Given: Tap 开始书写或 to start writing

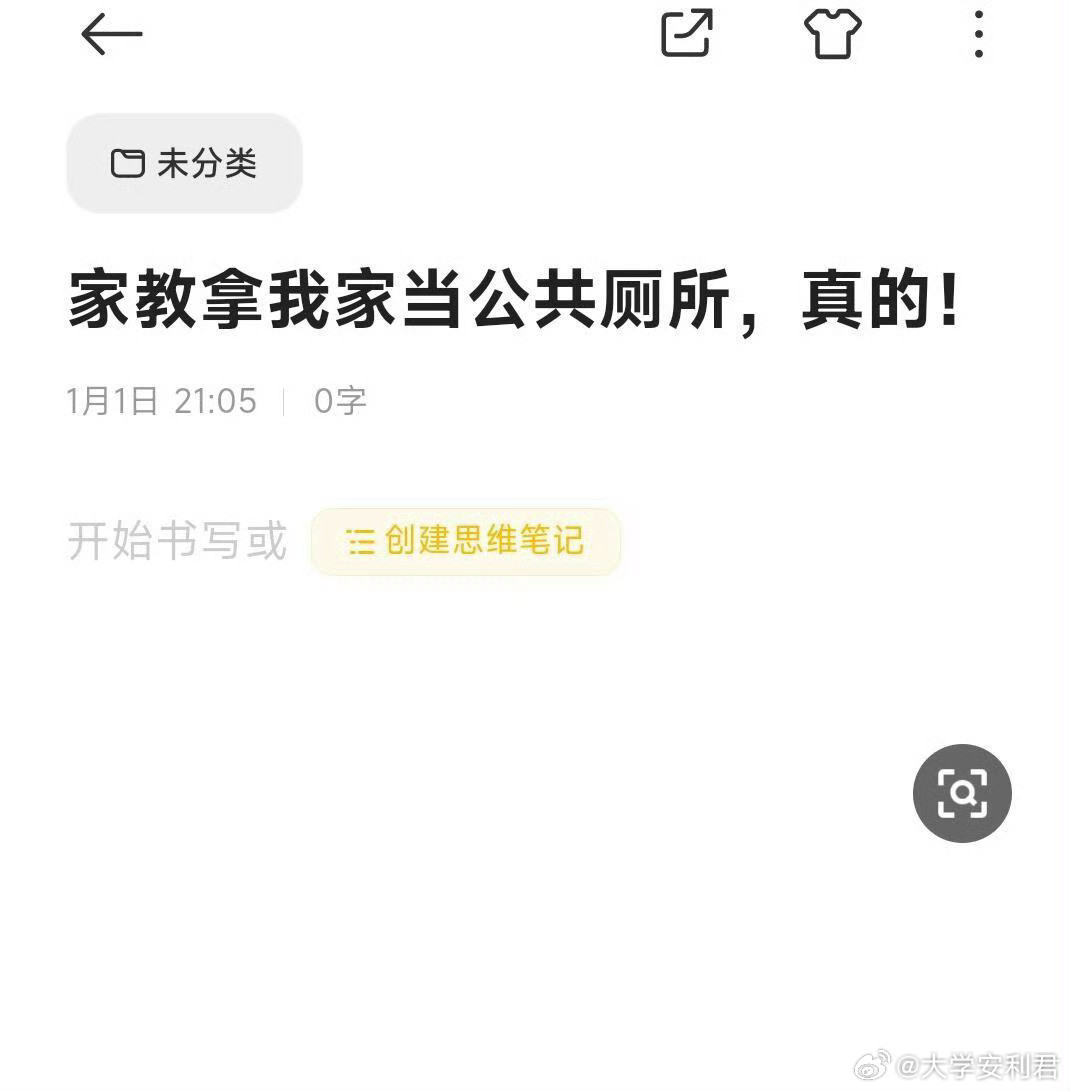Looking at the screenshot, I should coord(176,542).
